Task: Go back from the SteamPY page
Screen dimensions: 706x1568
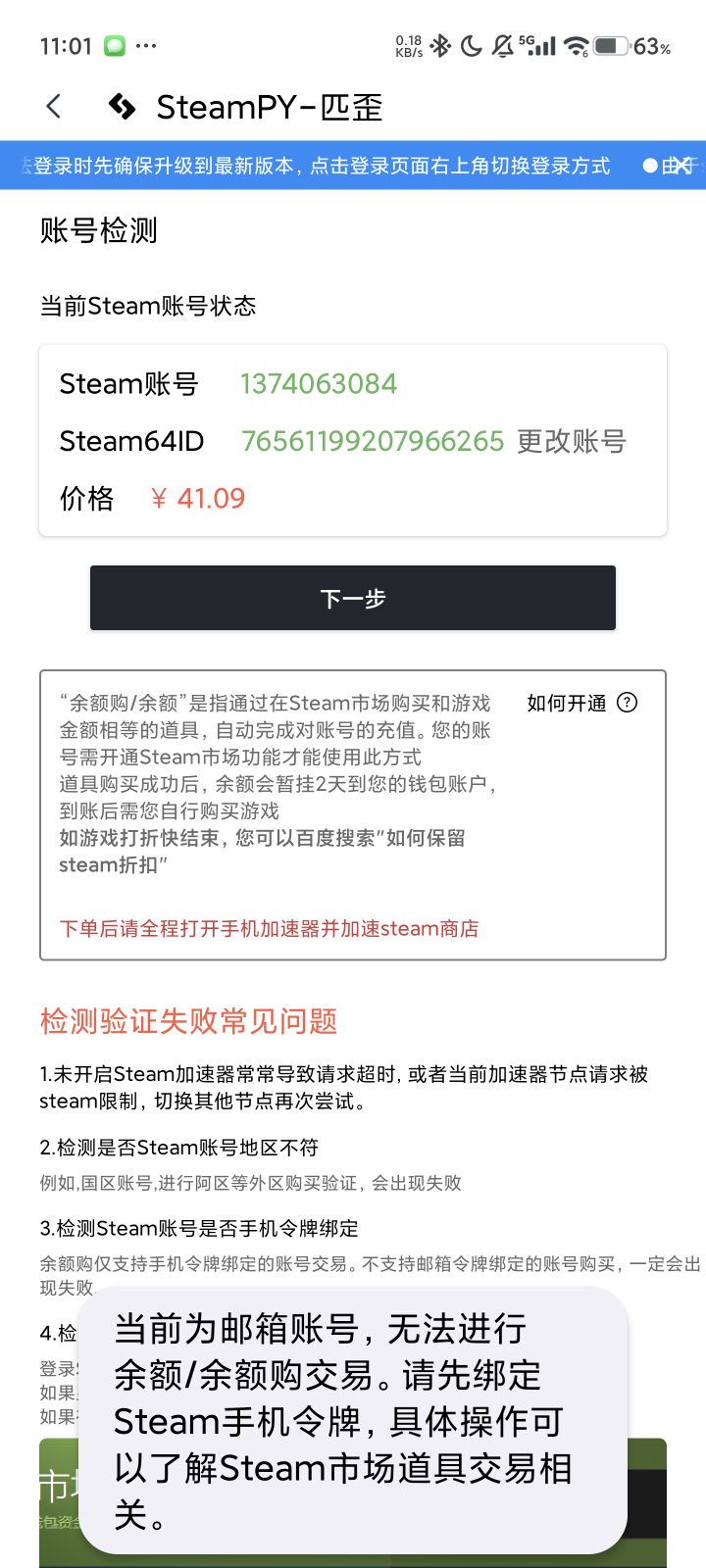Action: click(x=54, y=107)
